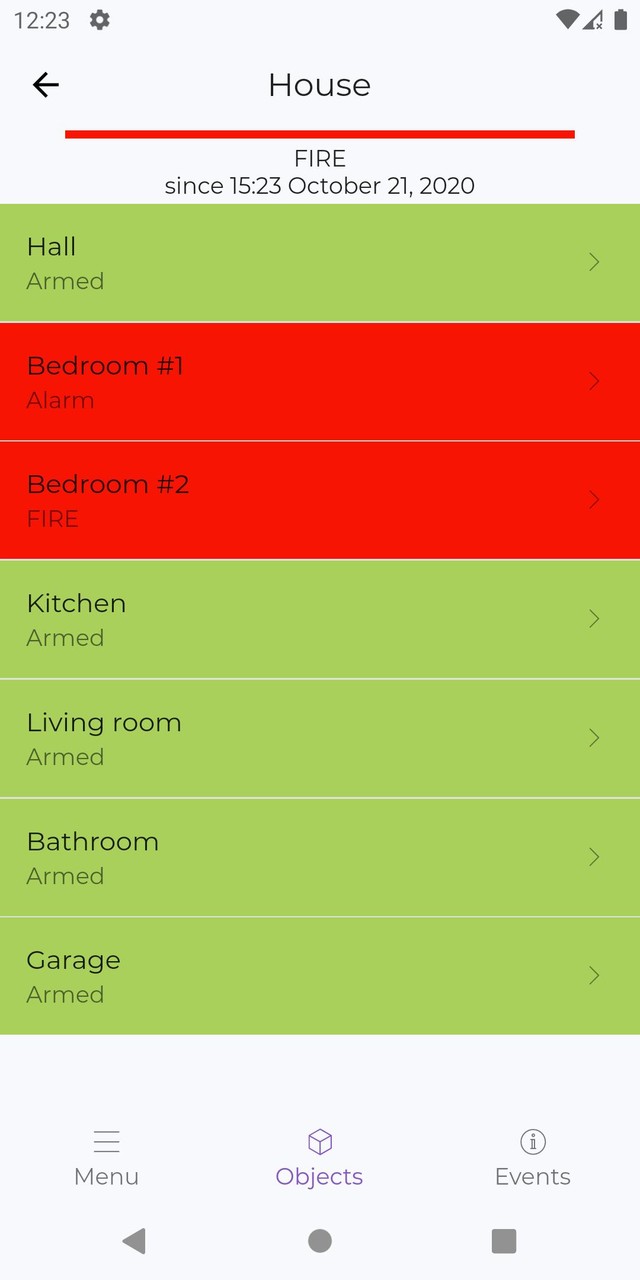Open Bedroom #1 alarm details

click(320, 382)
